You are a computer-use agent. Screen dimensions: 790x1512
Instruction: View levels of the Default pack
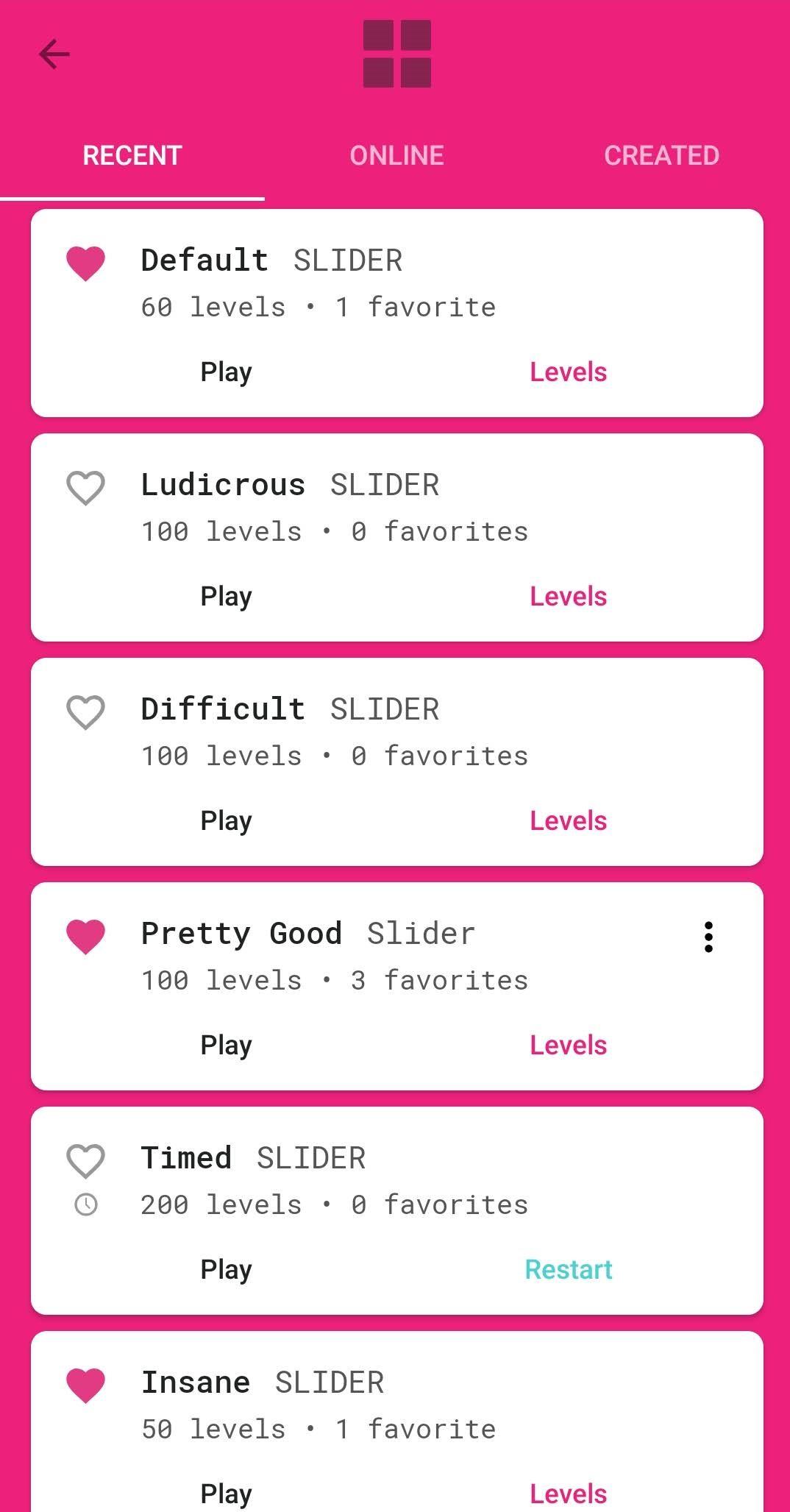568,372
